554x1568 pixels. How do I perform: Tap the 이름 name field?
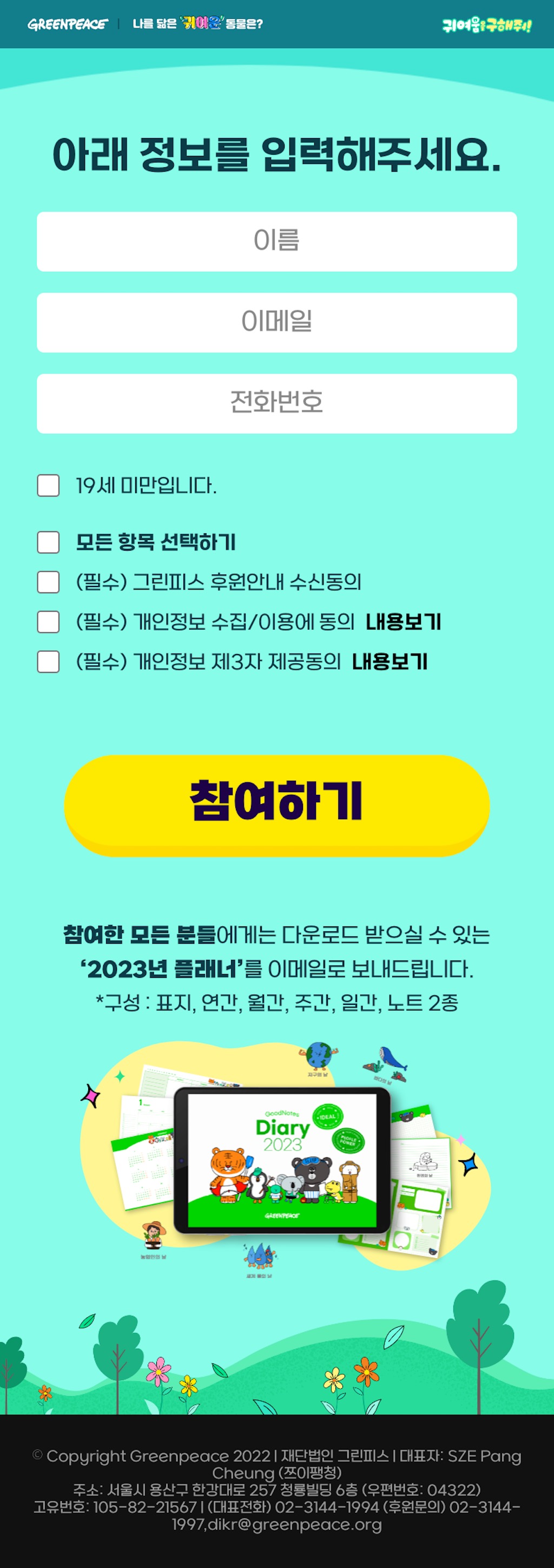[276, 241]
